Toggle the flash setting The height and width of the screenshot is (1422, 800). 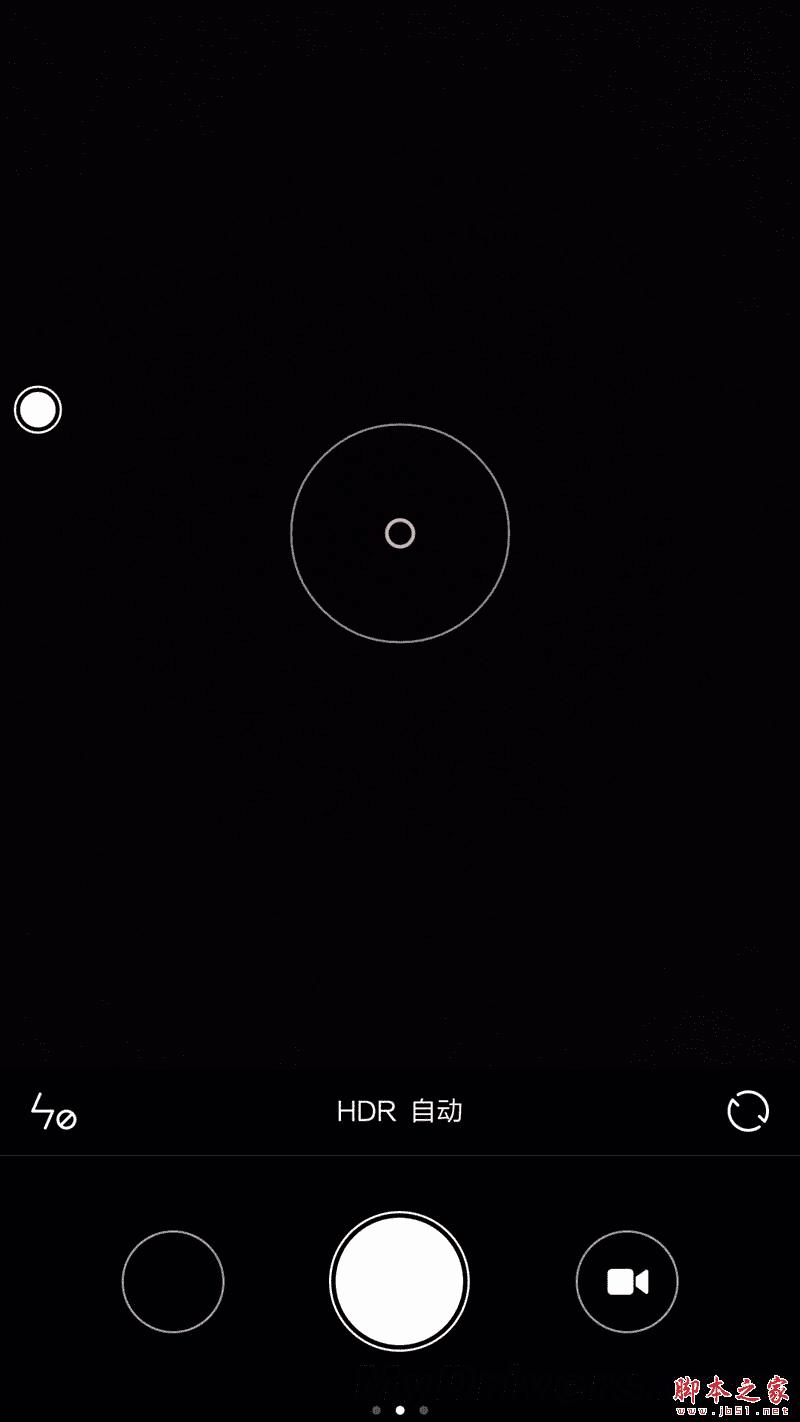click(54, 1112)
